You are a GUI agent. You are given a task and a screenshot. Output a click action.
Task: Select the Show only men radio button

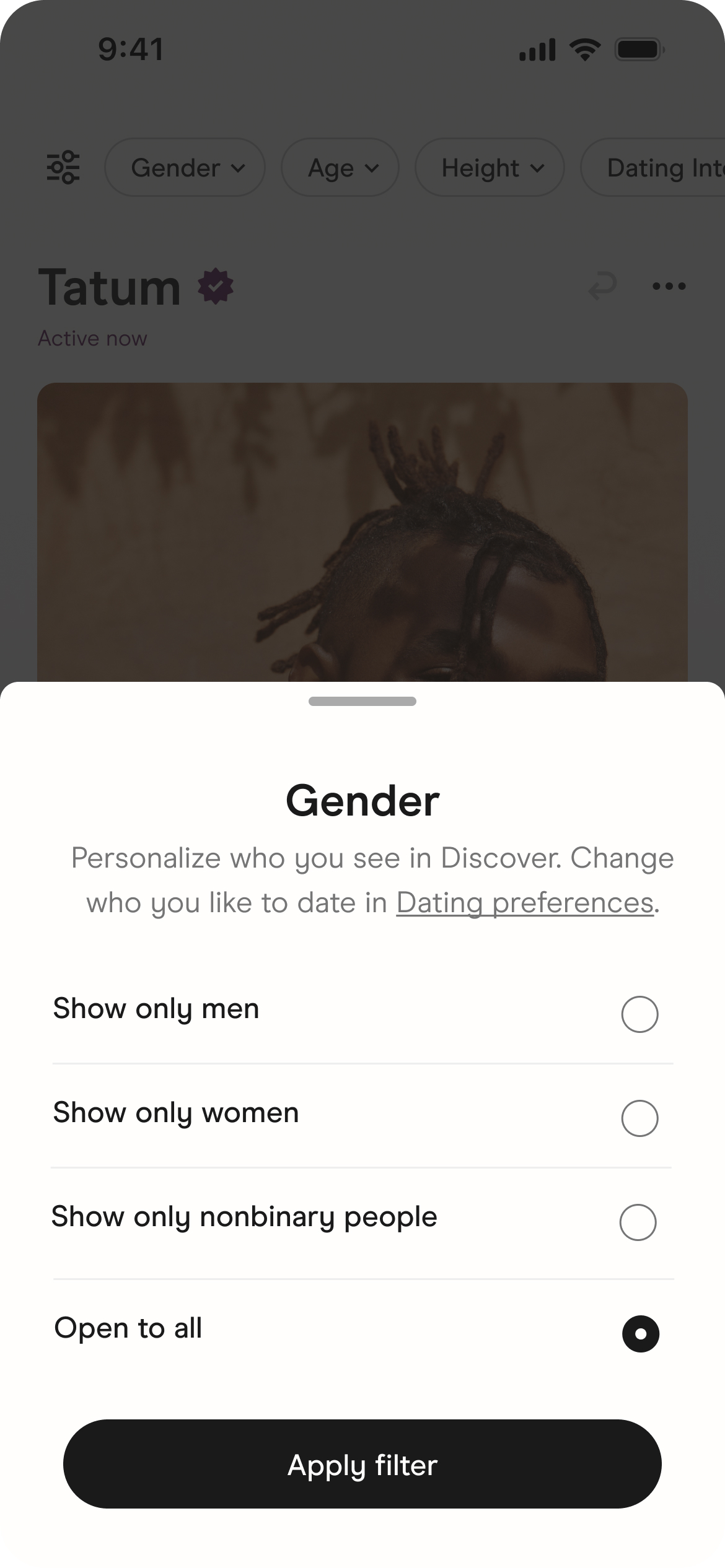[641, 1014]
